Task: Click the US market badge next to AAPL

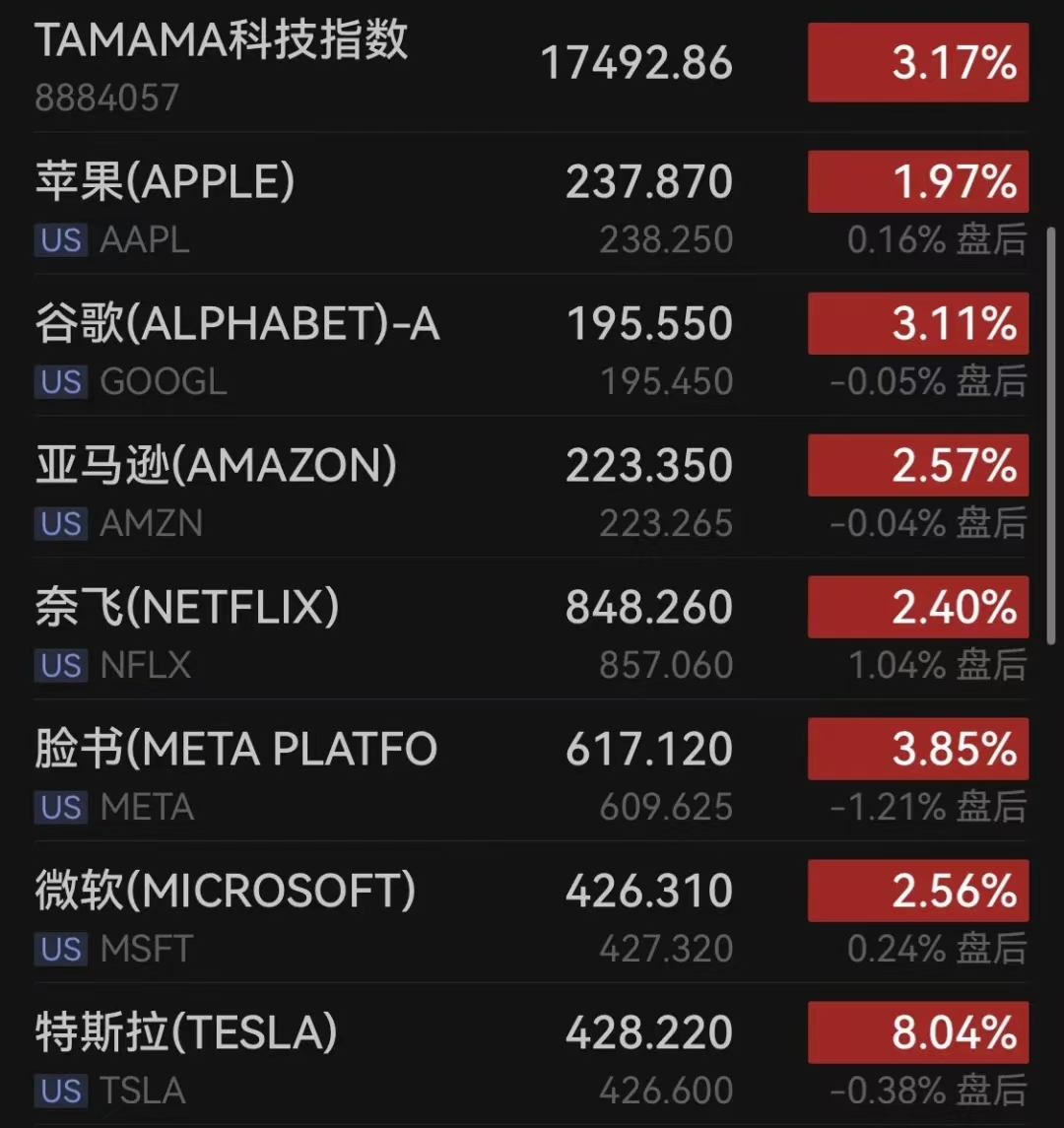Action: [59, 239]
